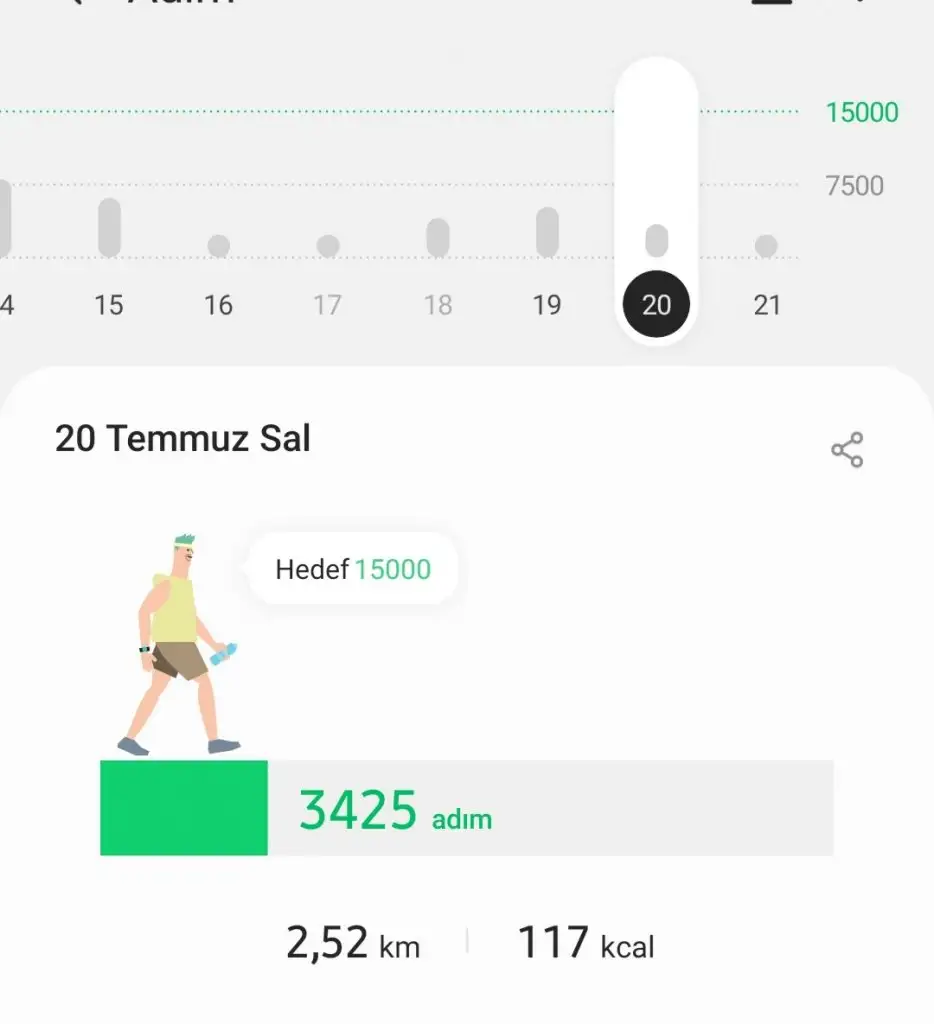Jump to day 21 in the chart
The image size is (934, 1024).
pyautogui.click(x=766, y=304)
